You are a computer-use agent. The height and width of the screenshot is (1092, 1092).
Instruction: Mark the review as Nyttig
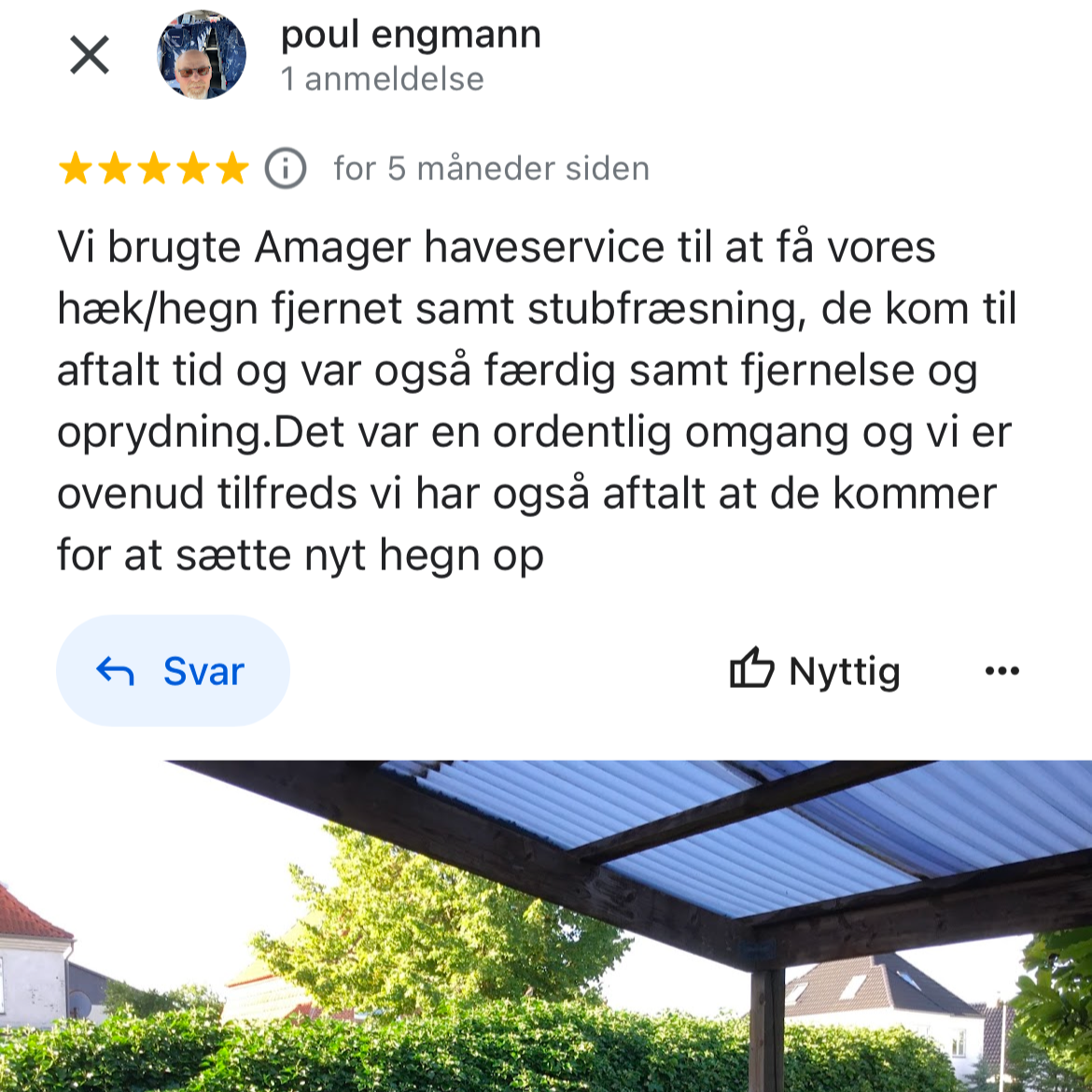tap(815, 671)
